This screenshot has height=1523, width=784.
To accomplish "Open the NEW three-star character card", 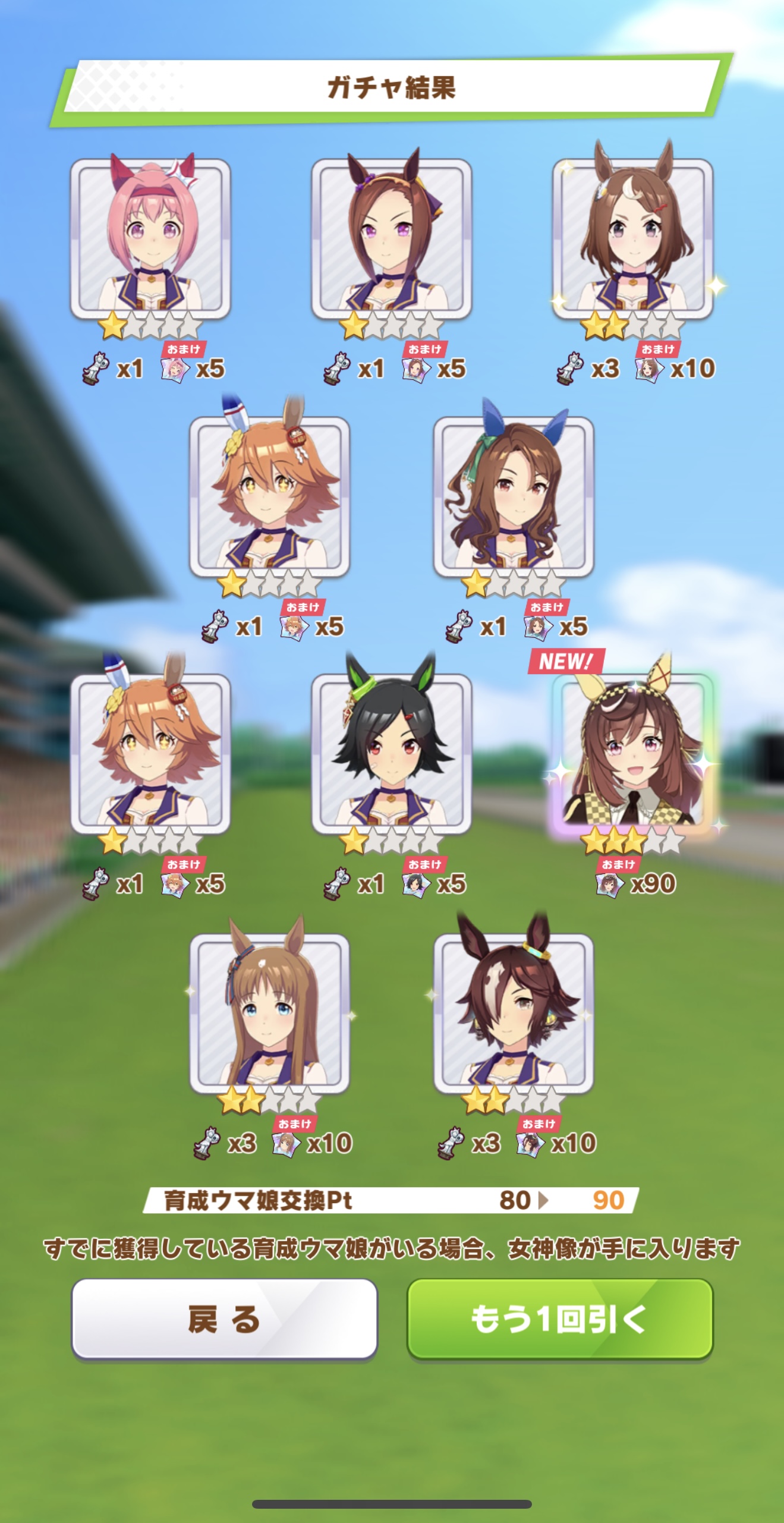I will (x=633, y=753).
